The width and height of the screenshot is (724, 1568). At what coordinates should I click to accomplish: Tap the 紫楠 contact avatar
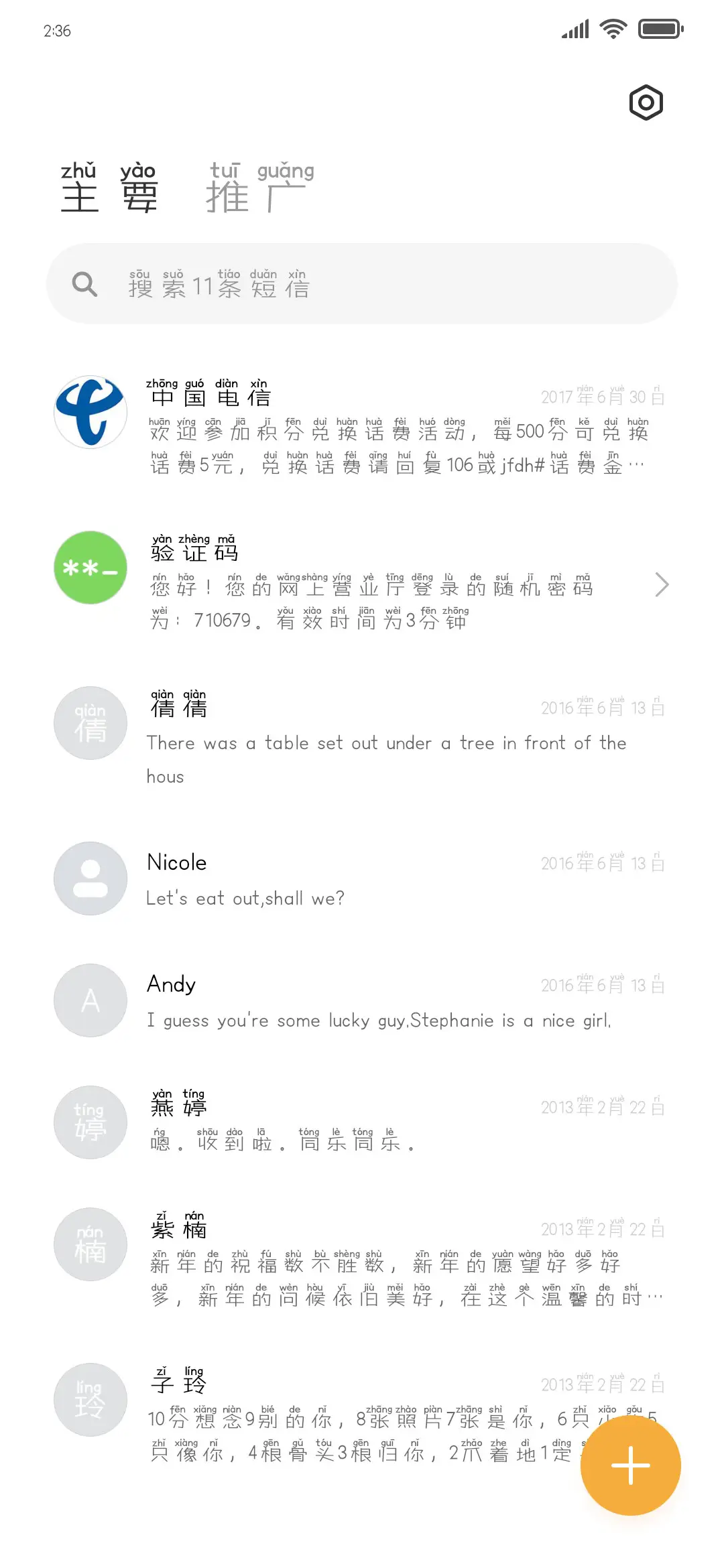90,1244
